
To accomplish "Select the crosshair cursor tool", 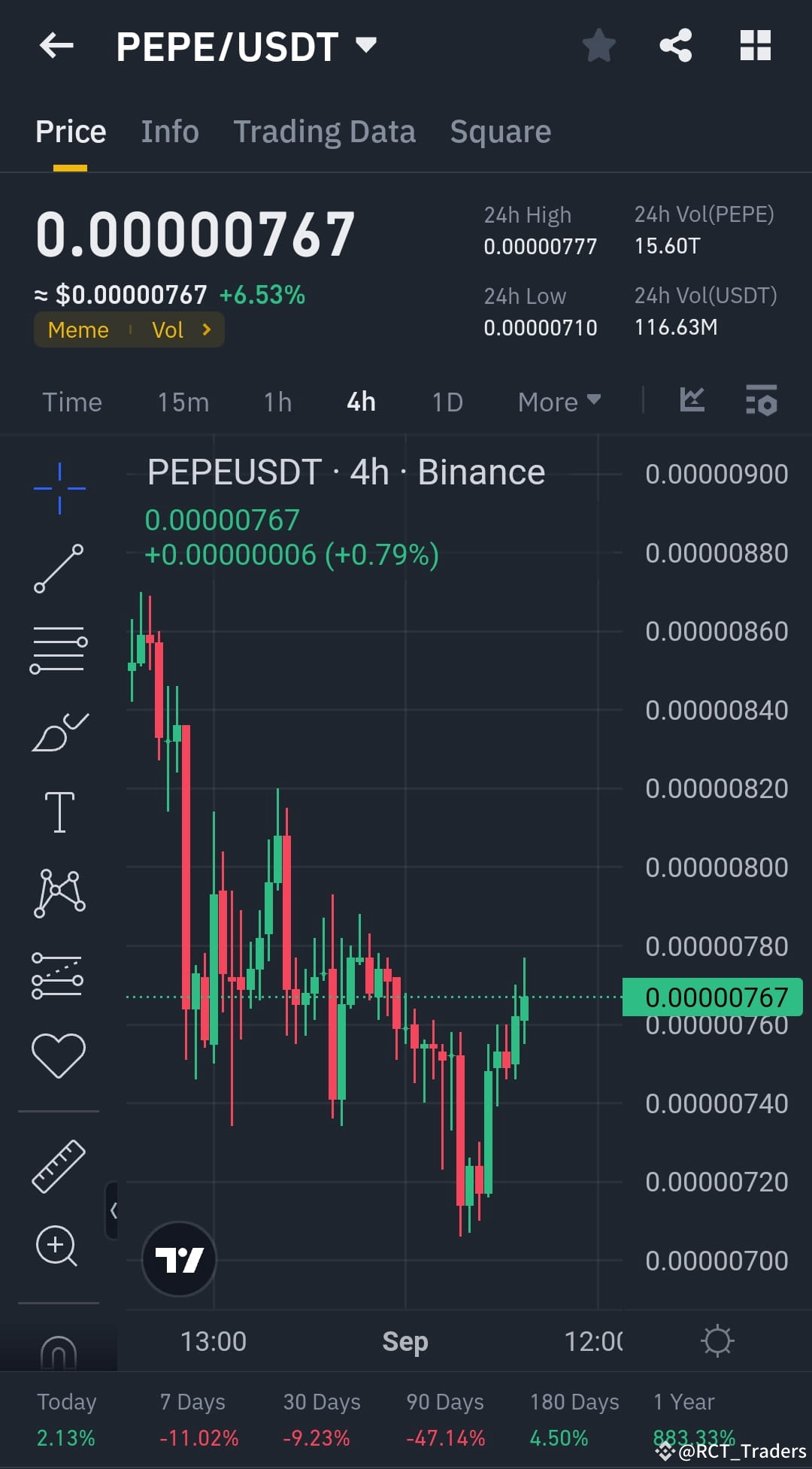I will [x=59, y=487].
